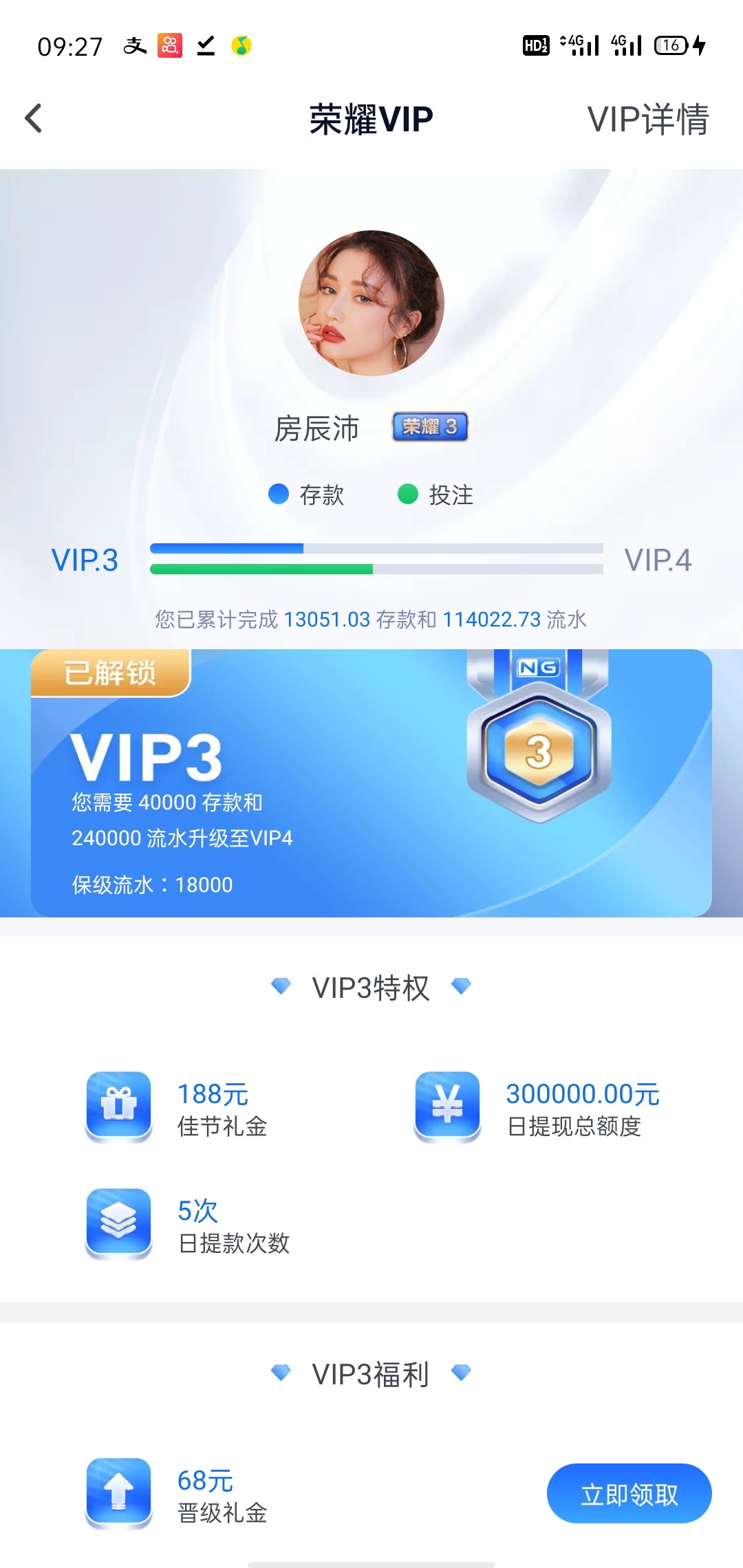Go back using the top-left arrow
The width and height of the screenshot is (743, 1568).
[34, 118]
